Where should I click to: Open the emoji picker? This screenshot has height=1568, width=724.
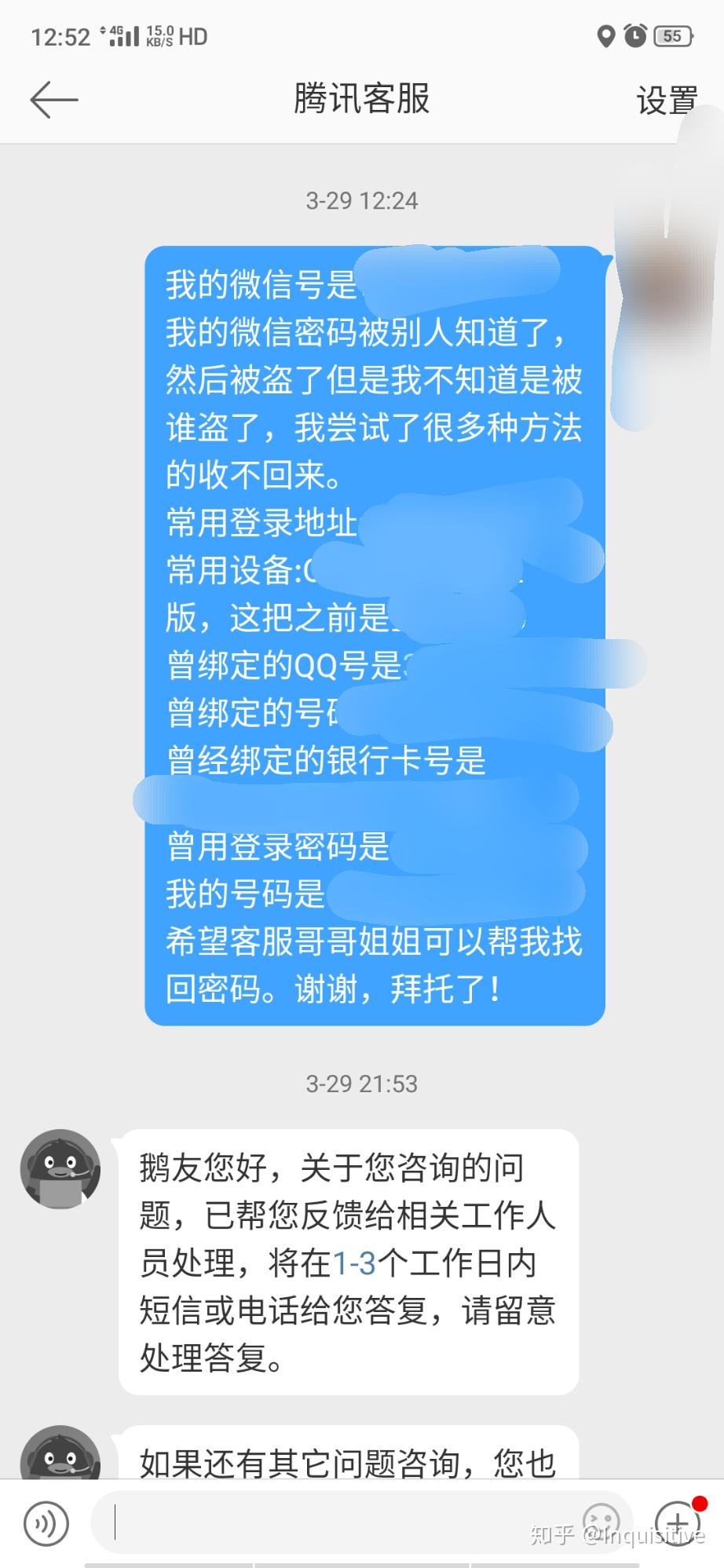[x=602, y=1522]
